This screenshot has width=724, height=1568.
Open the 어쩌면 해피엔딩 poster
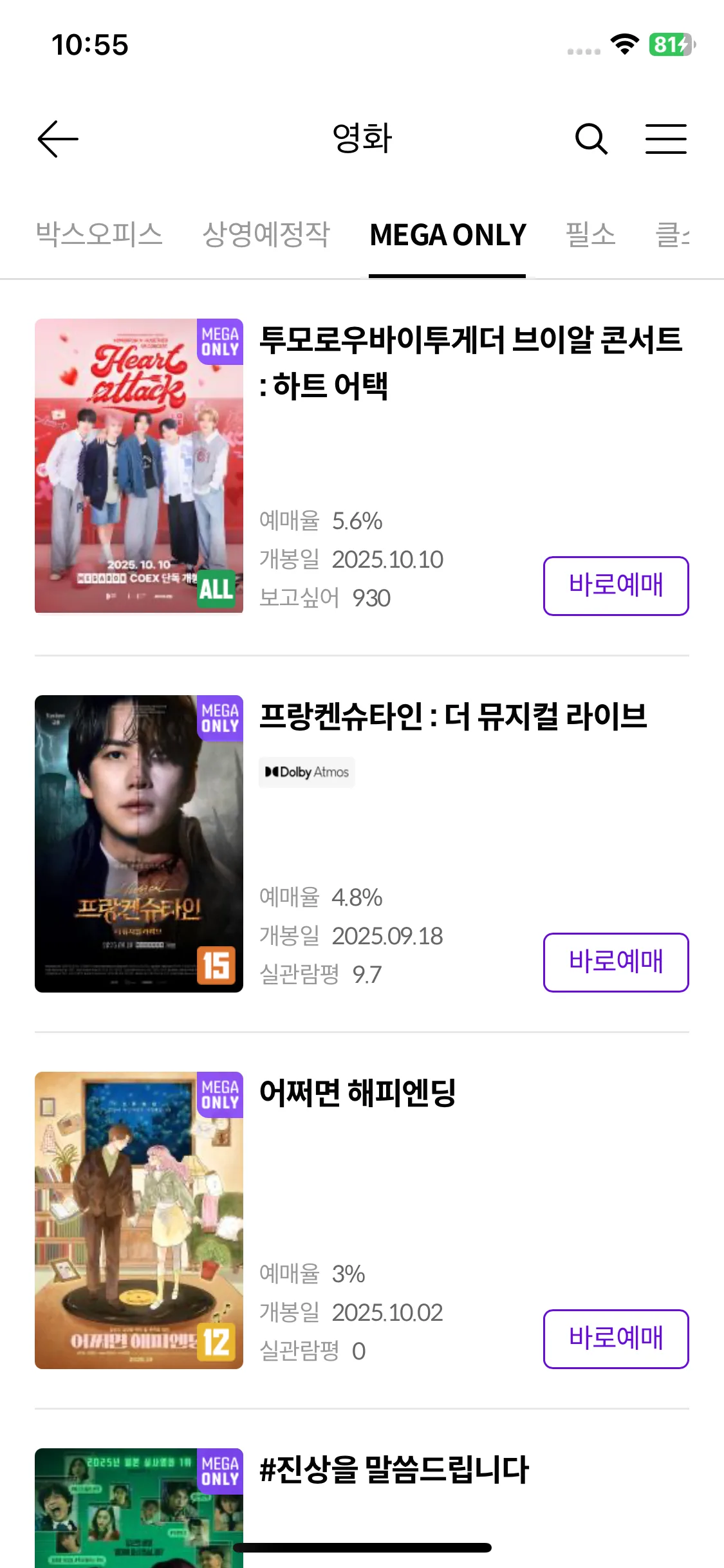pyautogui.click(x=139, y=1220)
